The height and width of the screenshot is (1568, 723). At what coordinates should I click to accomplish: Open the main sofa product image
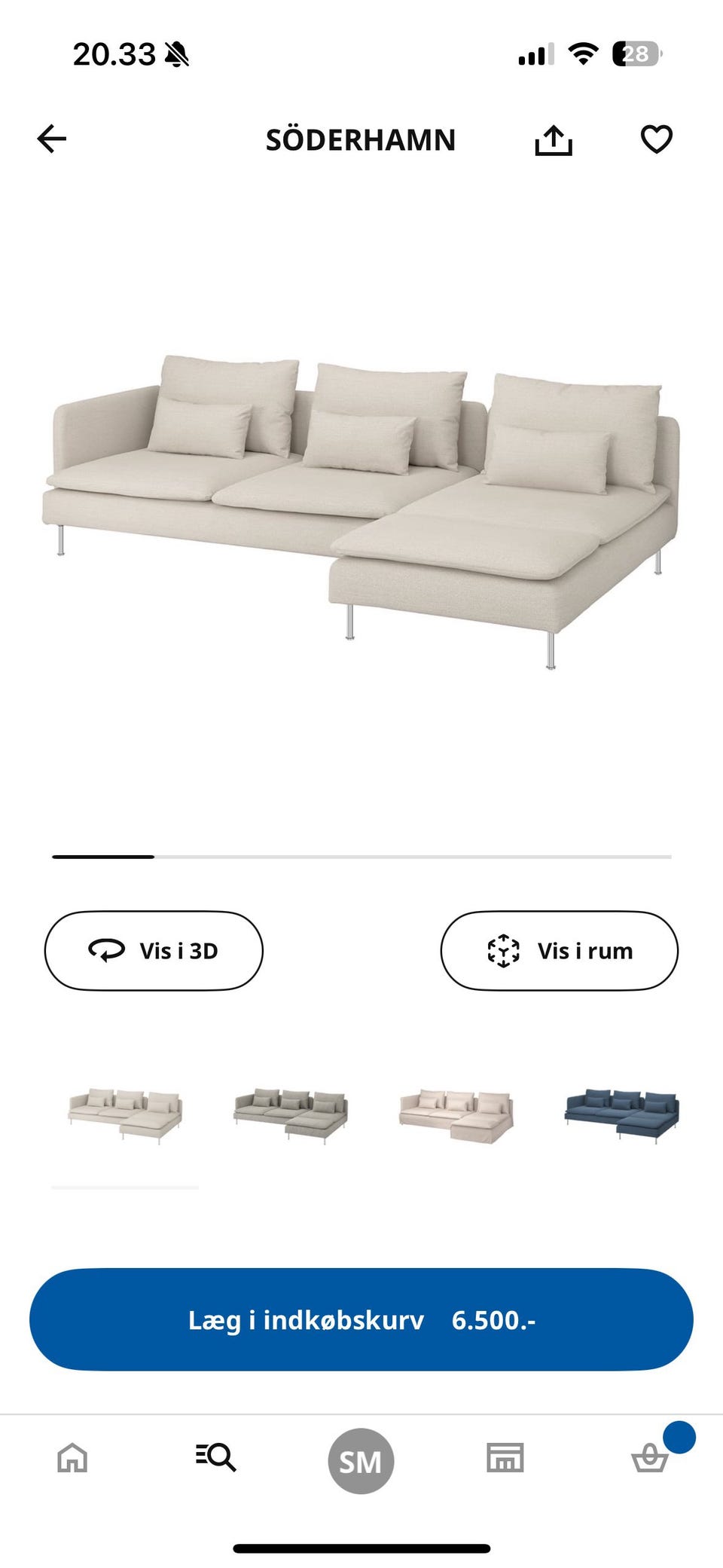pyautogui.click(x=361, y=512)
